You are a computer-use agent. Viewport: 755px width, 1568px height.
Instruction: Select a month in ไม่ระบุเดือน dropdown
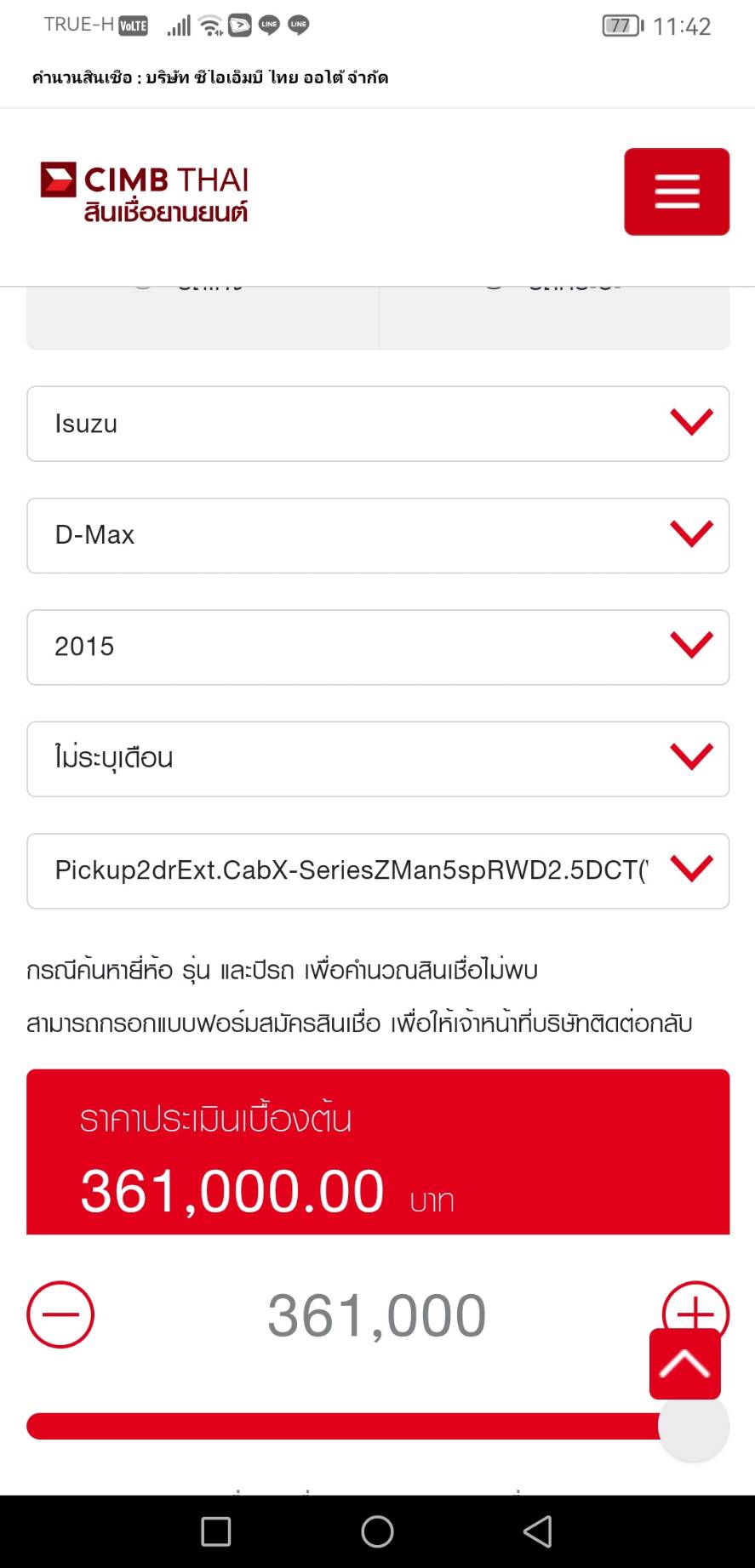coord(378,759)
